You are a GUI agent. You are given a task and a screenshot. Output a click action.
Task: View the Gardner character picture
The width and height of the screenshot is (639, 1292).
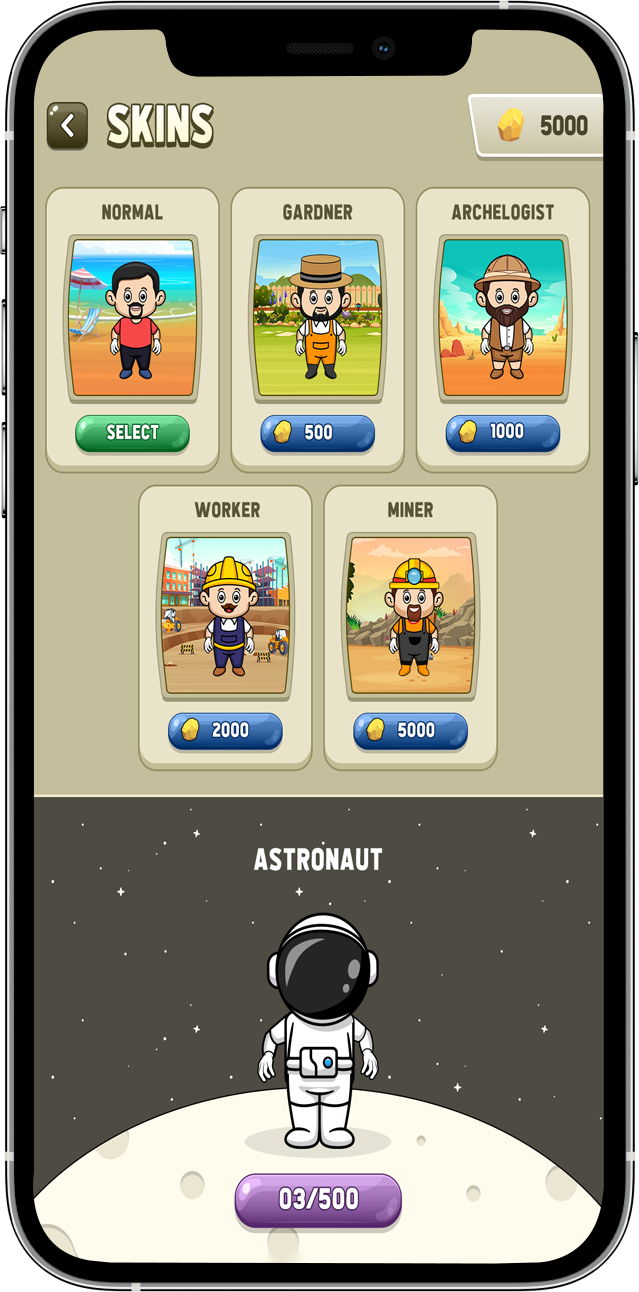click(x=317, y=318)
